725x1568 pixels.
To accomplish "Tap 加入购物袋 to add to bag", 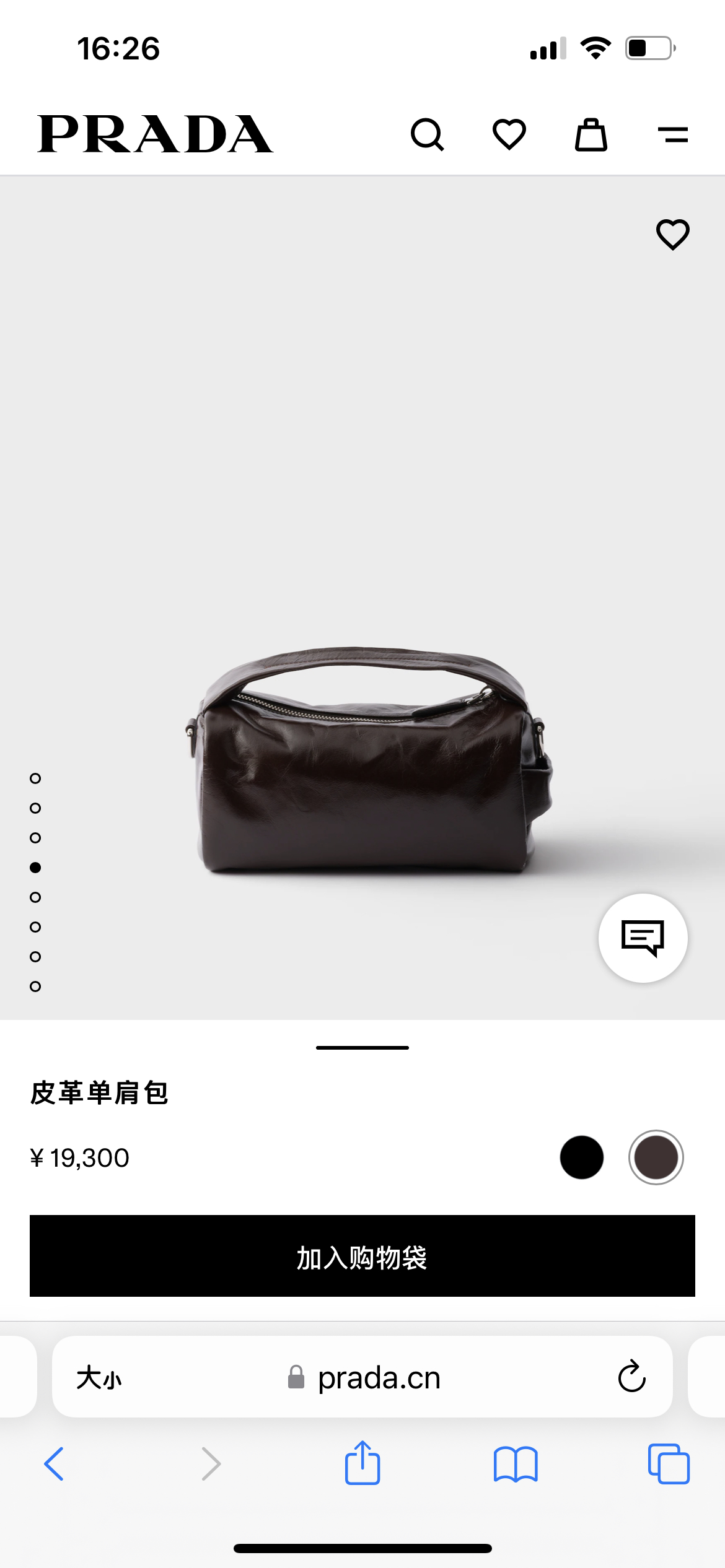I will pos(362,1256).
